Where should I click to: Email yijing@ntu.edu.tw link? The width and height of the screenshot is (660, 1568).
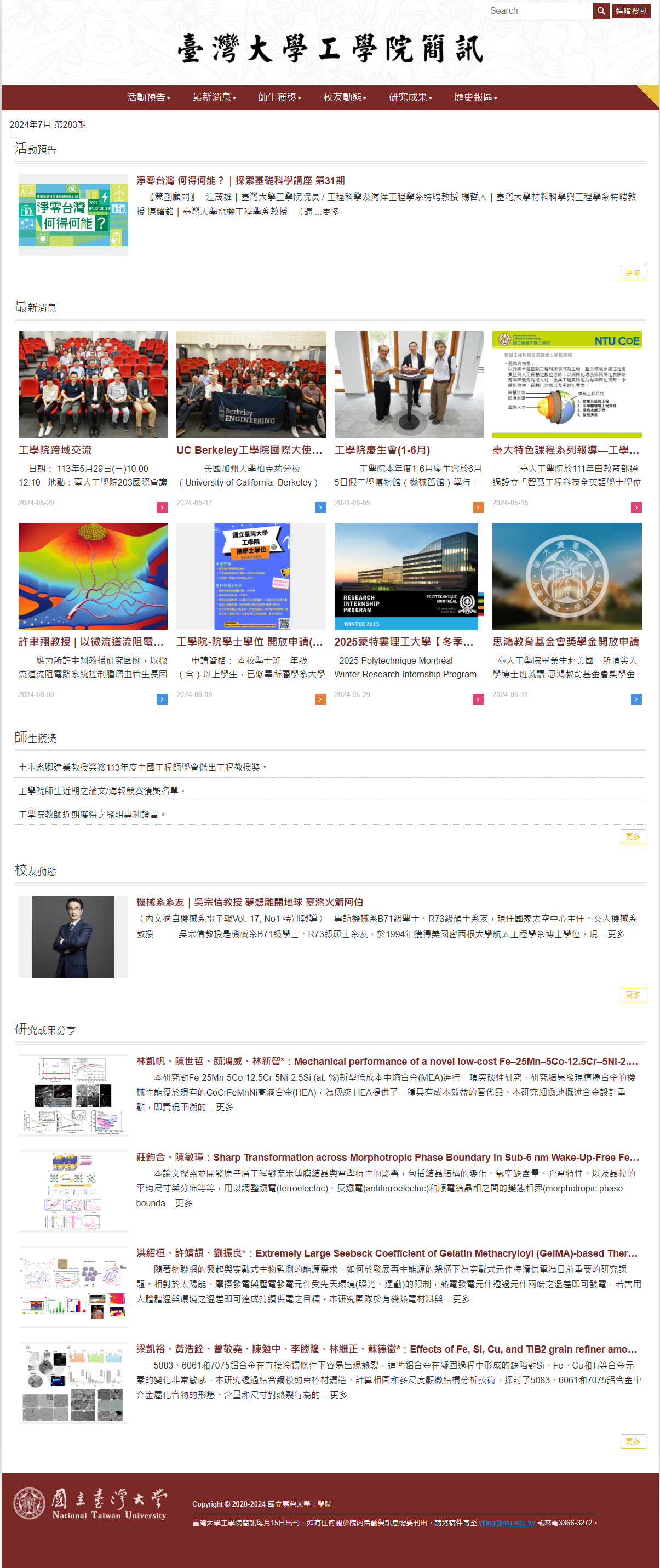point(506,1523)
